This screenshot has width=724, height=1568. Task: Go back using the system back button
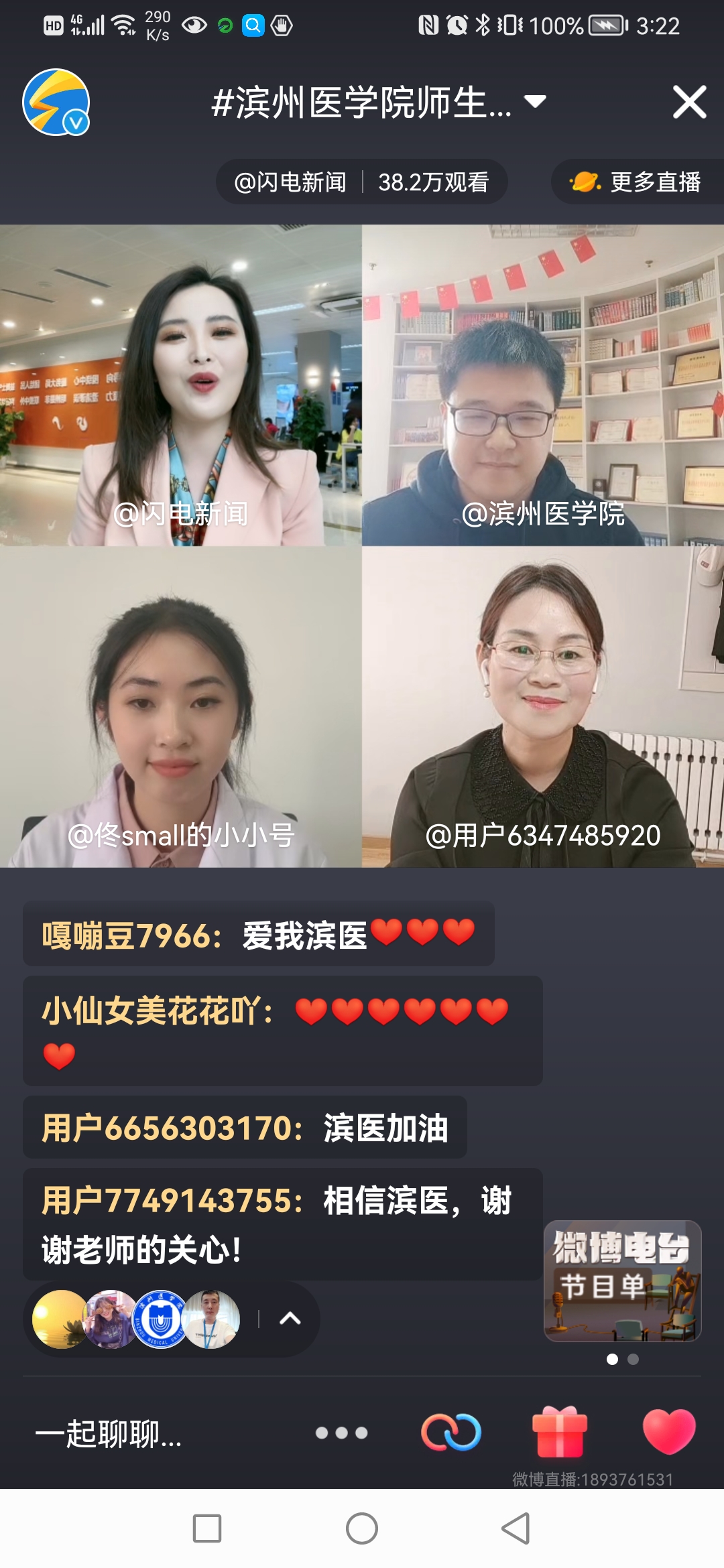click(516, 1528)
